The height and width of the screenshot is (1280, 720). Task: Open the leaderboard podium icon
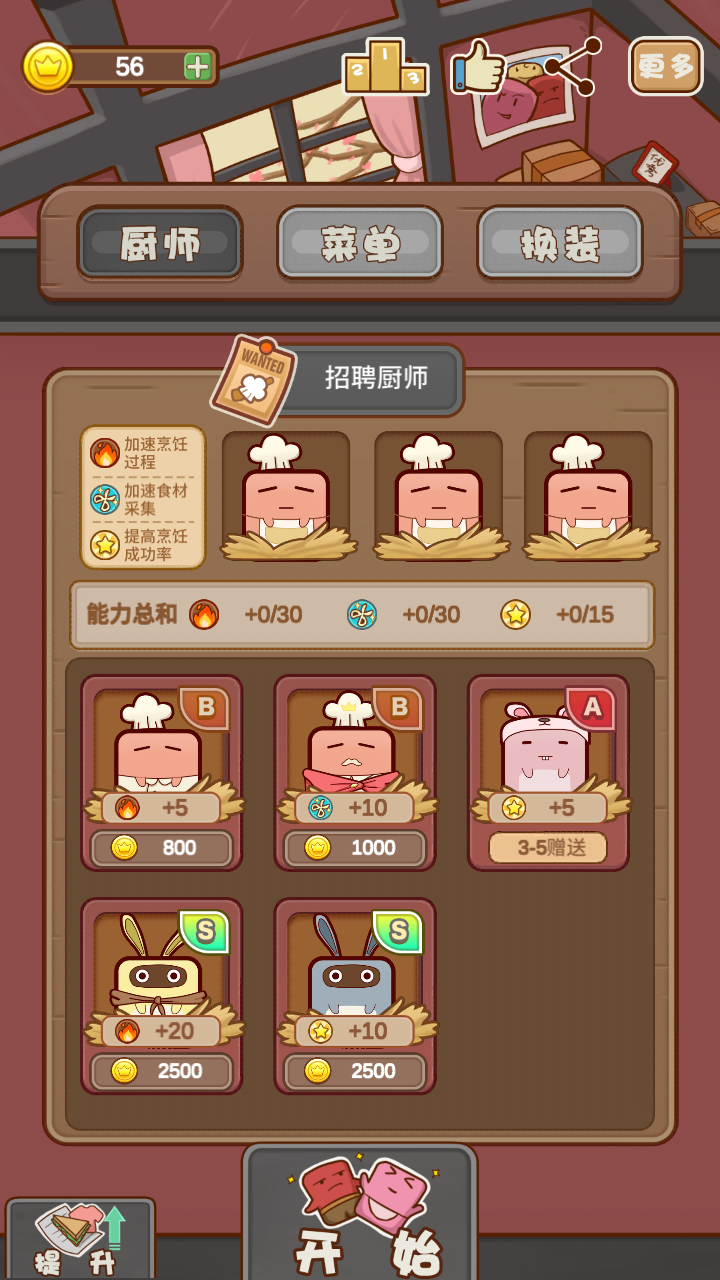coord(385,68)
